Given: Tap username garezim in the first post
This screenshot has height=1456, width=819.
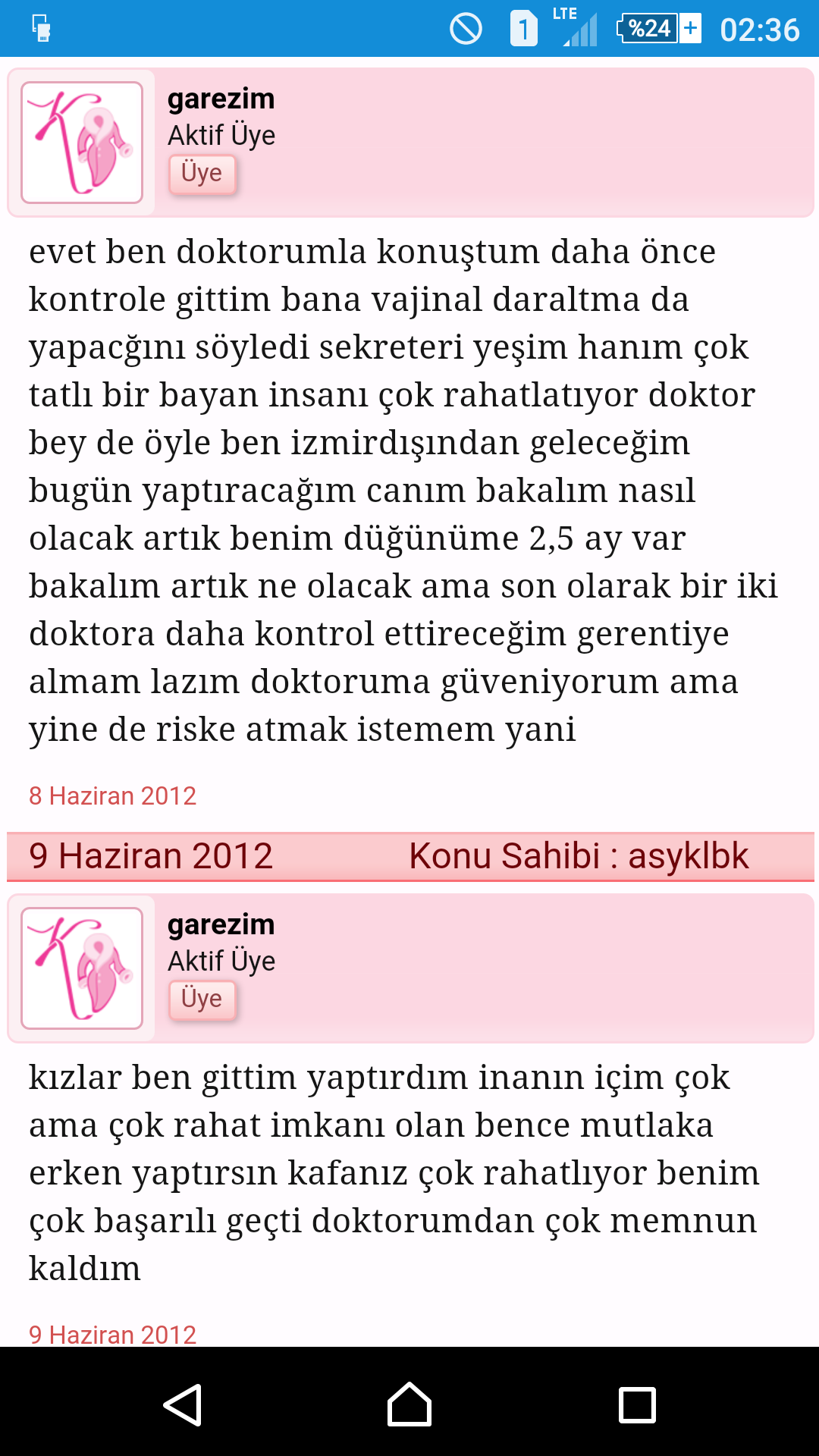Looking at the screenshot, I should 221,99.
